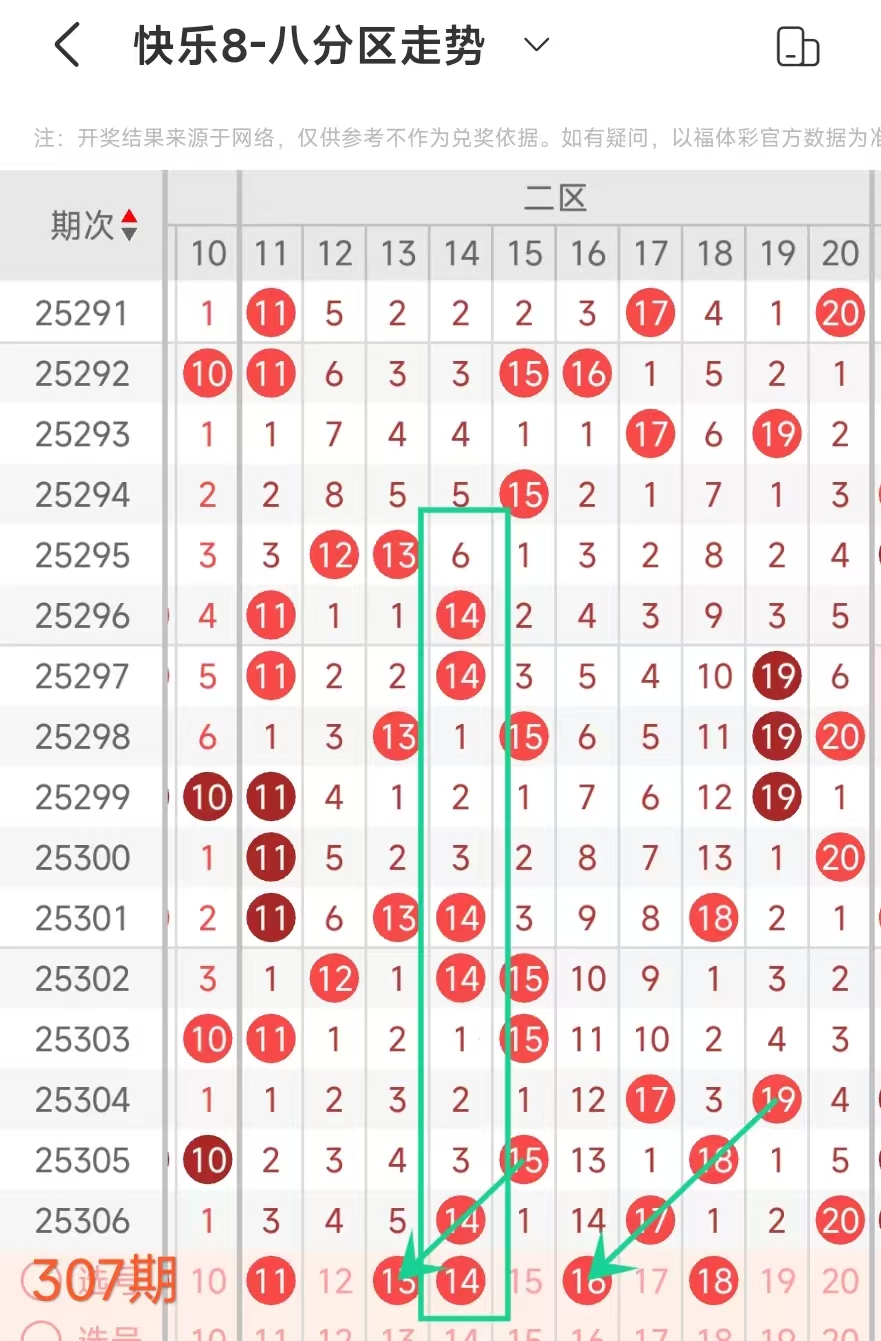Select number 12 in the pick row
This screenshot has width=881, height=1341.
pos(334,1281)
